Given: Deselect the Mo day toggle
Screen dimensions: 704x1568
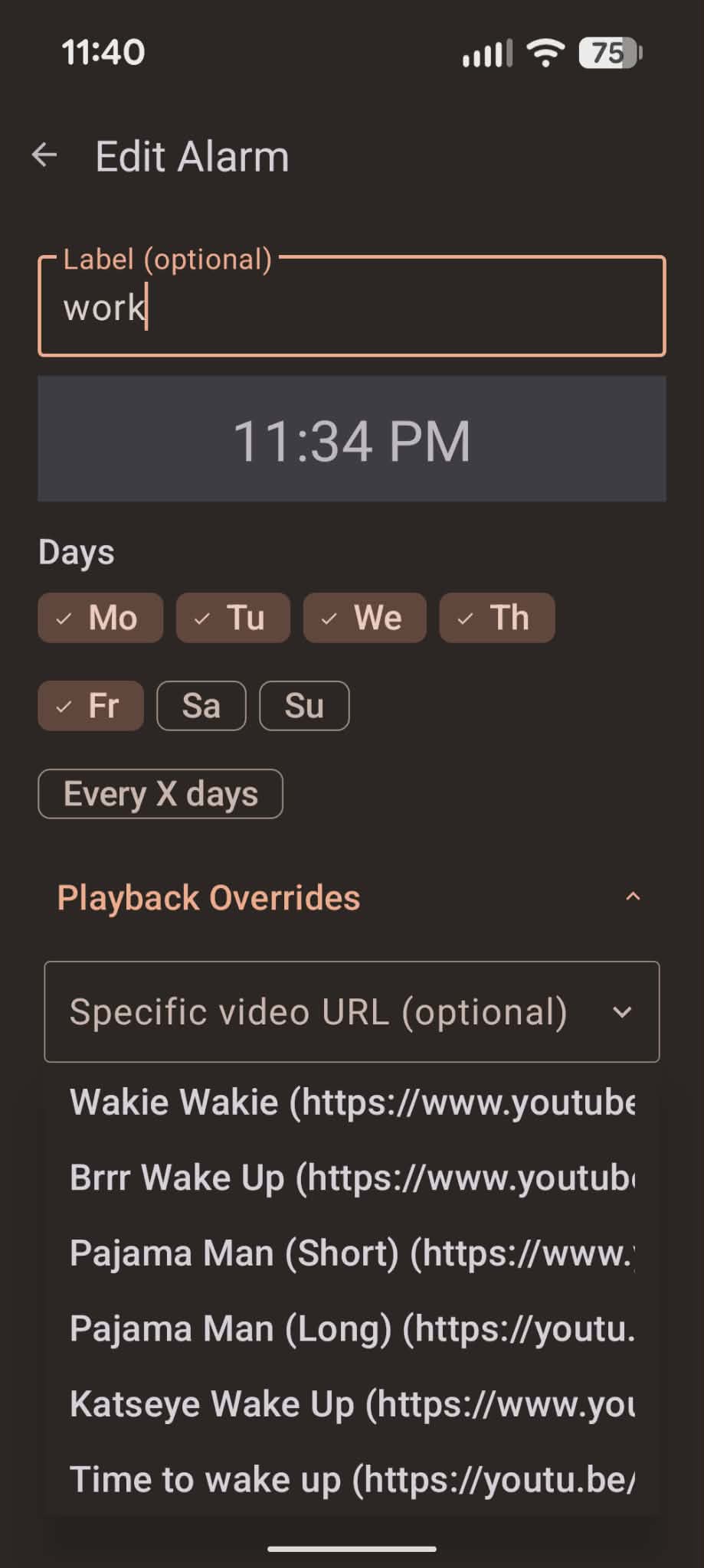Looking at the screenshot, I should coord(100,617).
